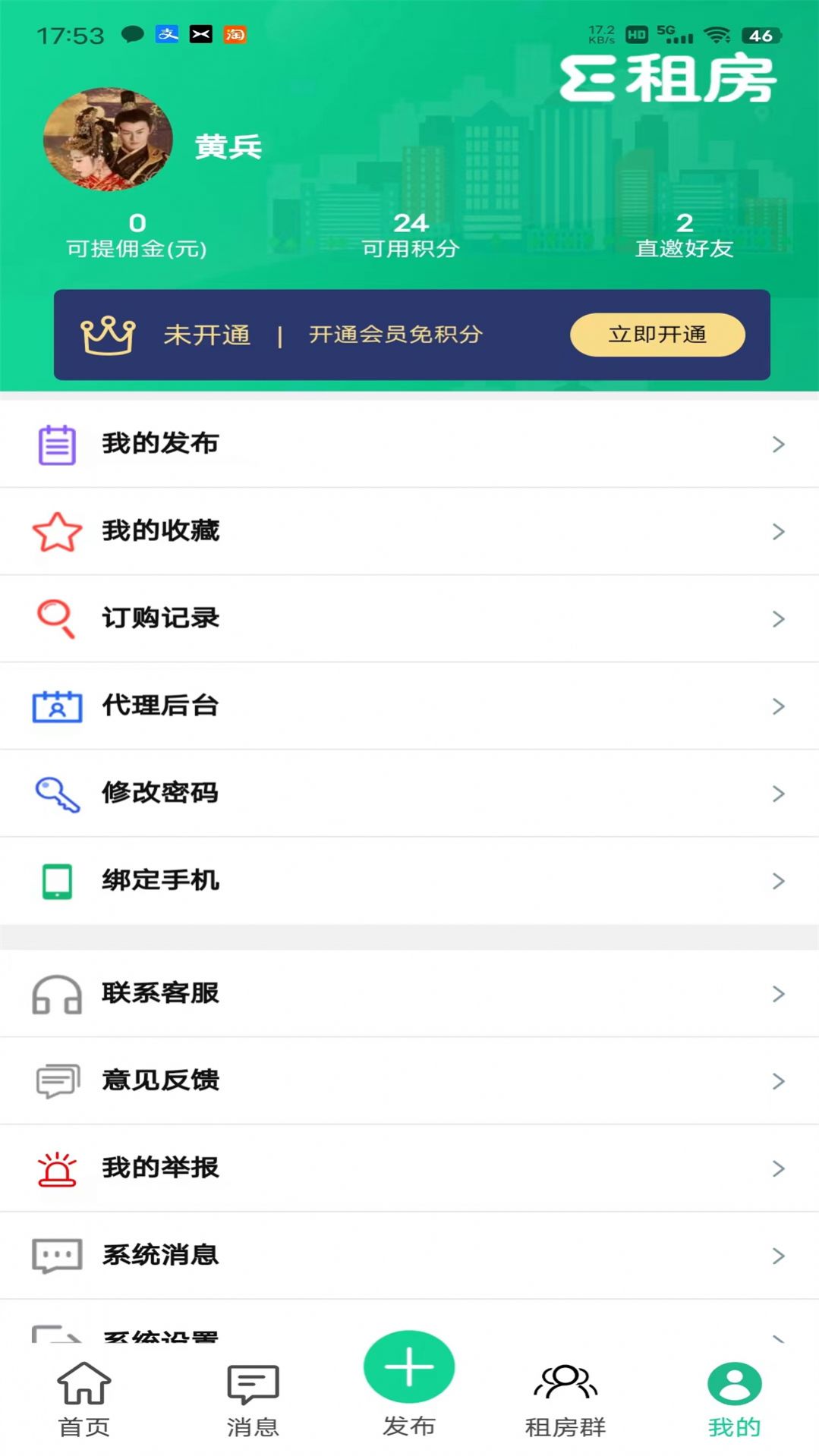This screenshot has height=1456, width=819.
Task: Select the speech icon beside 系统消息
Action: coord(58,1255)
